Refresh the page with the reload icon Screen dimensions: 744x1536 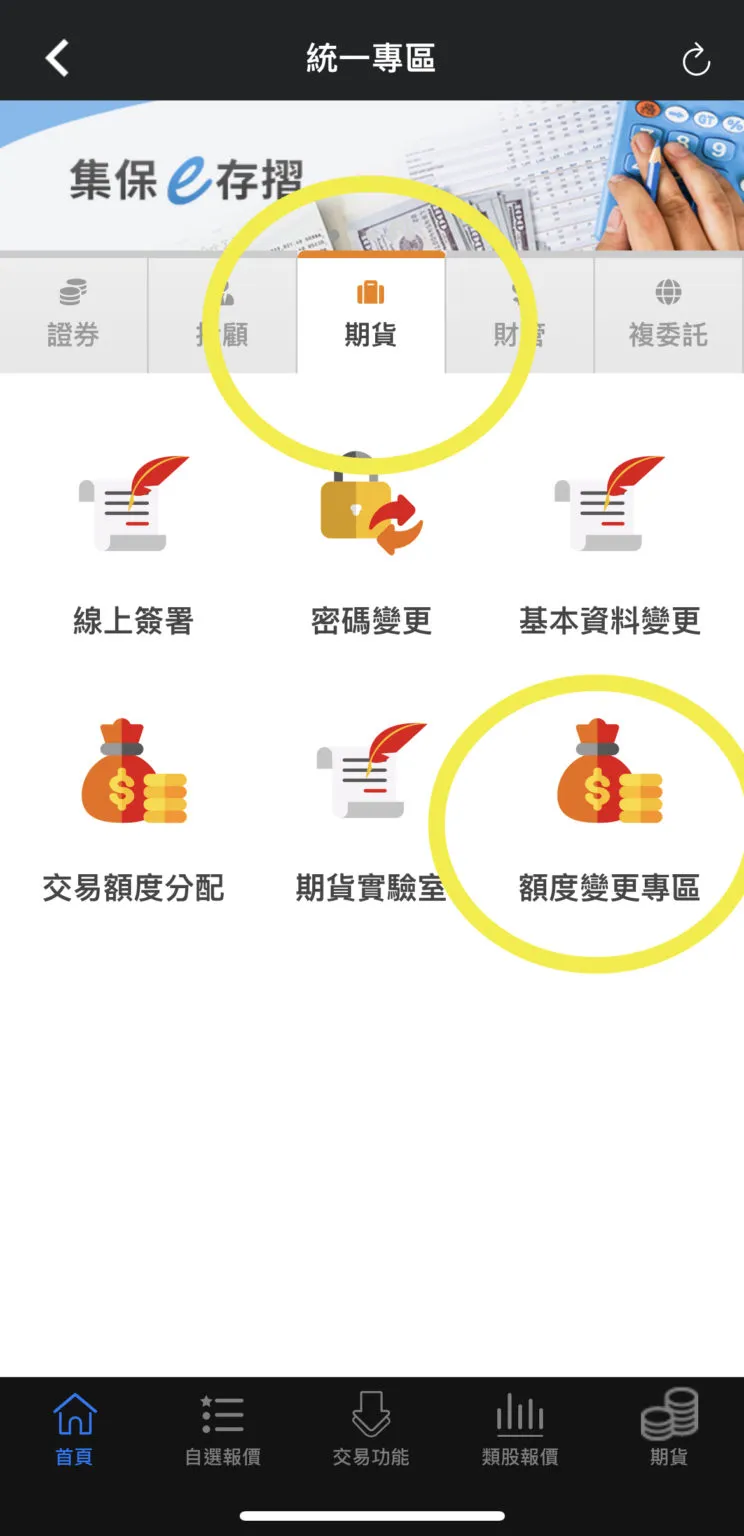pos(696,60)
